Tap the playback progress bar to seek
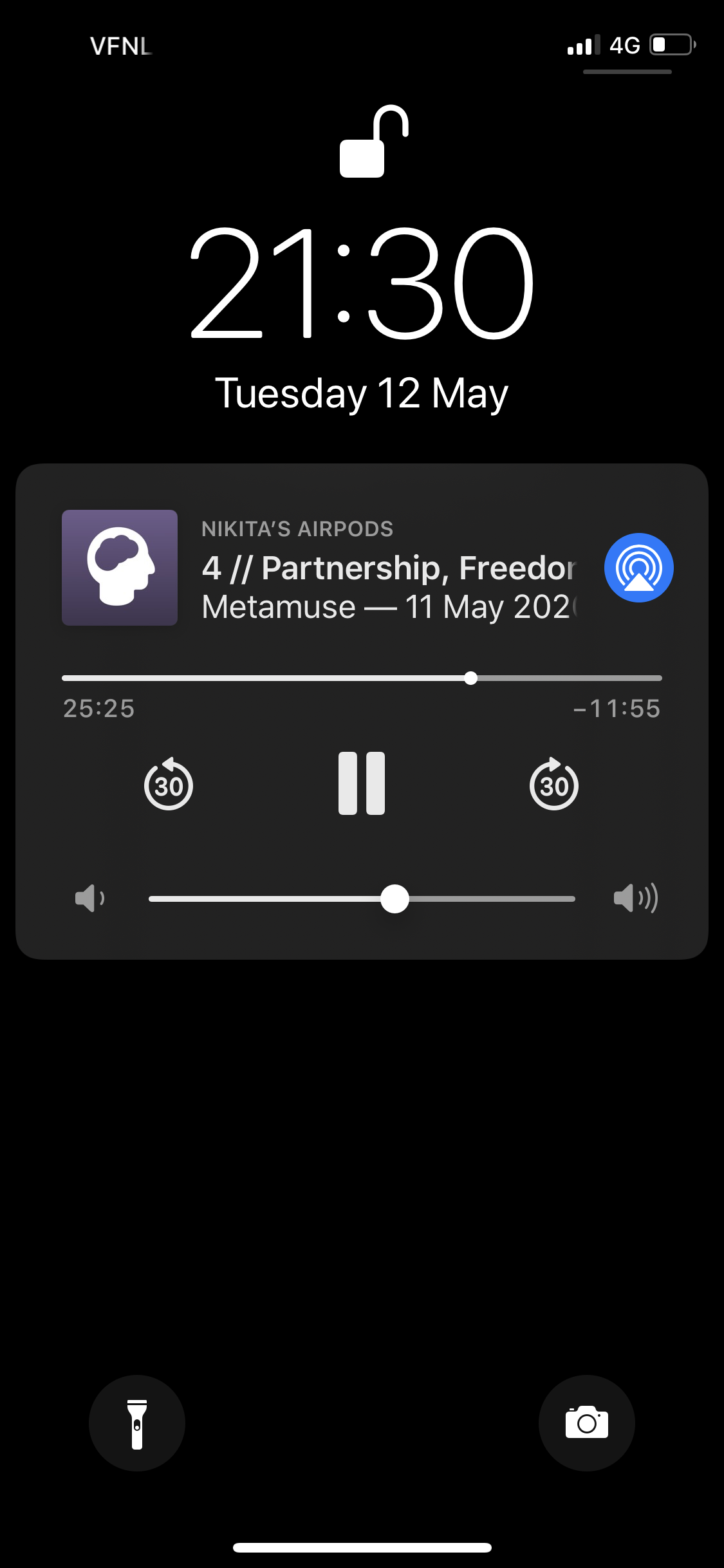The image size is (724, 1568). [362, 678]
